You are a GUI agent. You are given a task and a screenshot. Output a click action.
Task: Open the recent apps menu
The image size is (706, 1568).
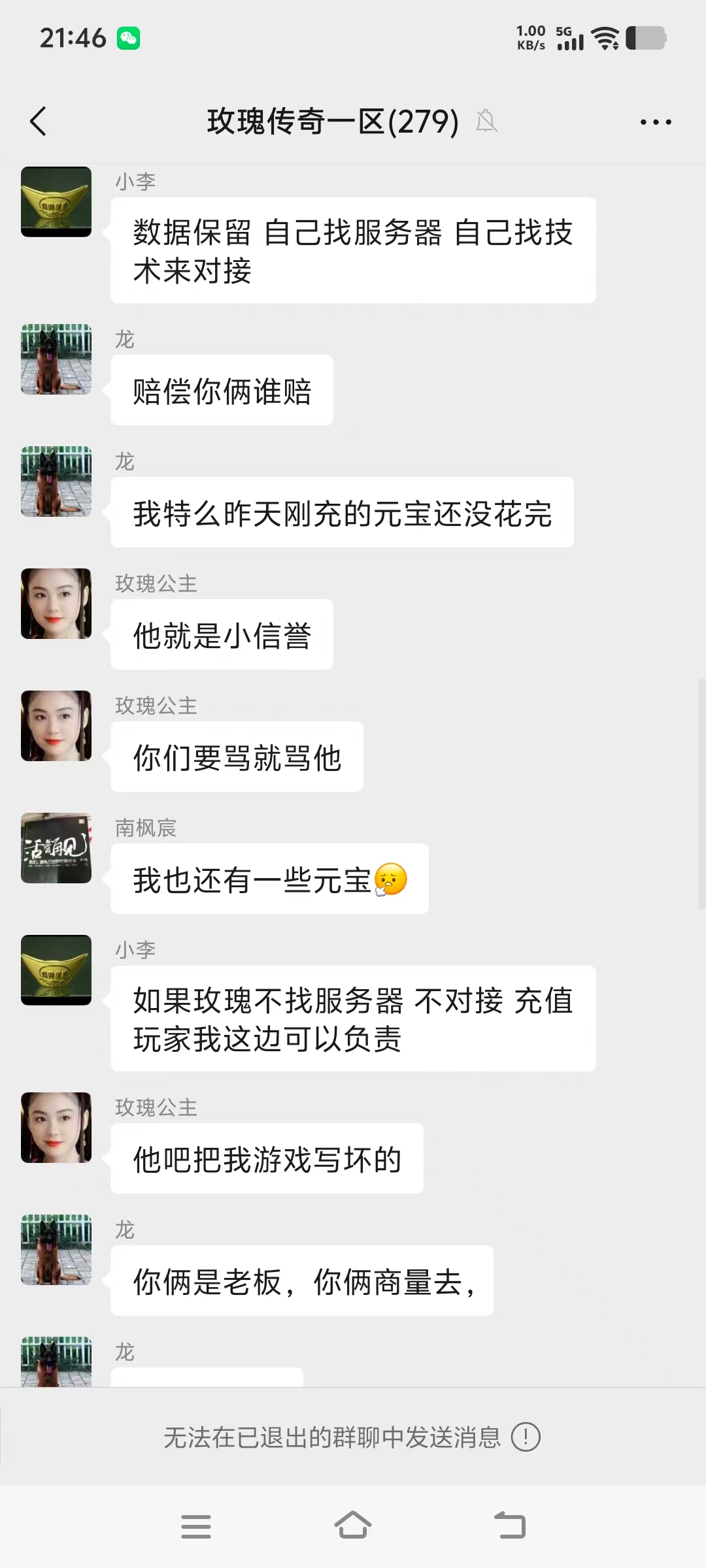196,1526
